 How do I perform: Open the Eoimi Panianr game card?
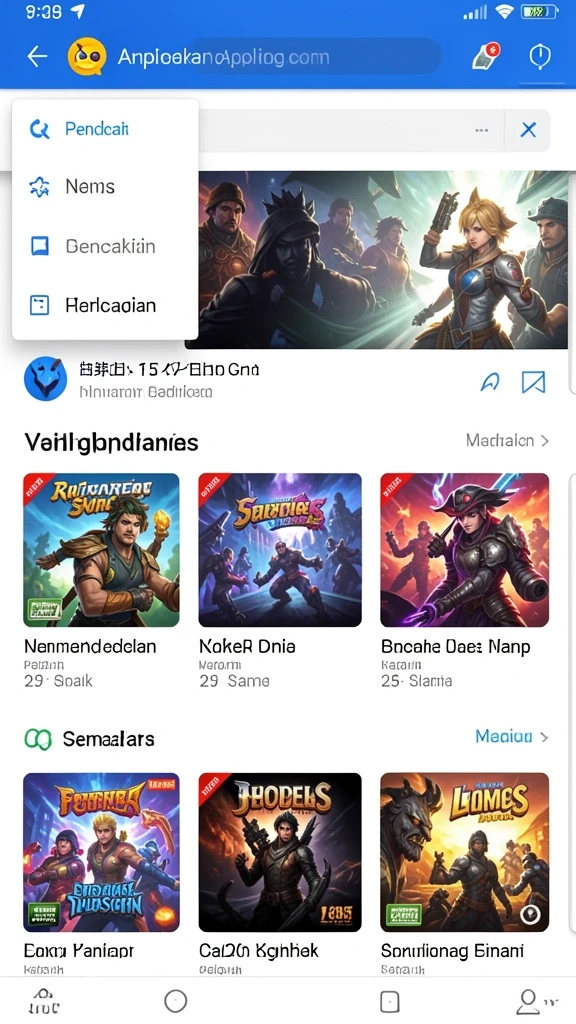(x=101, y=873)
